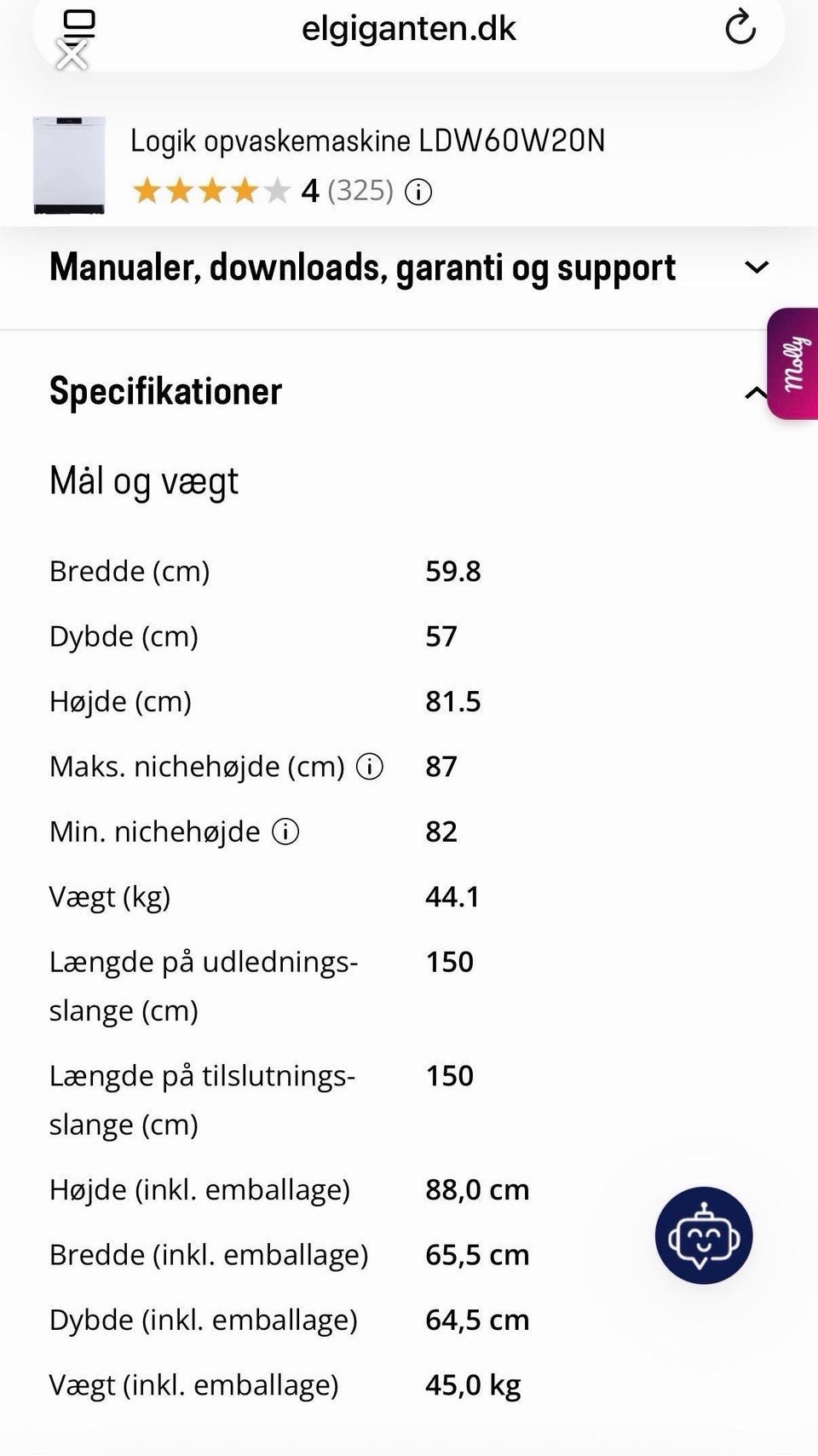Open the Molly chatbot robot icon

(x=703, y=1235)
